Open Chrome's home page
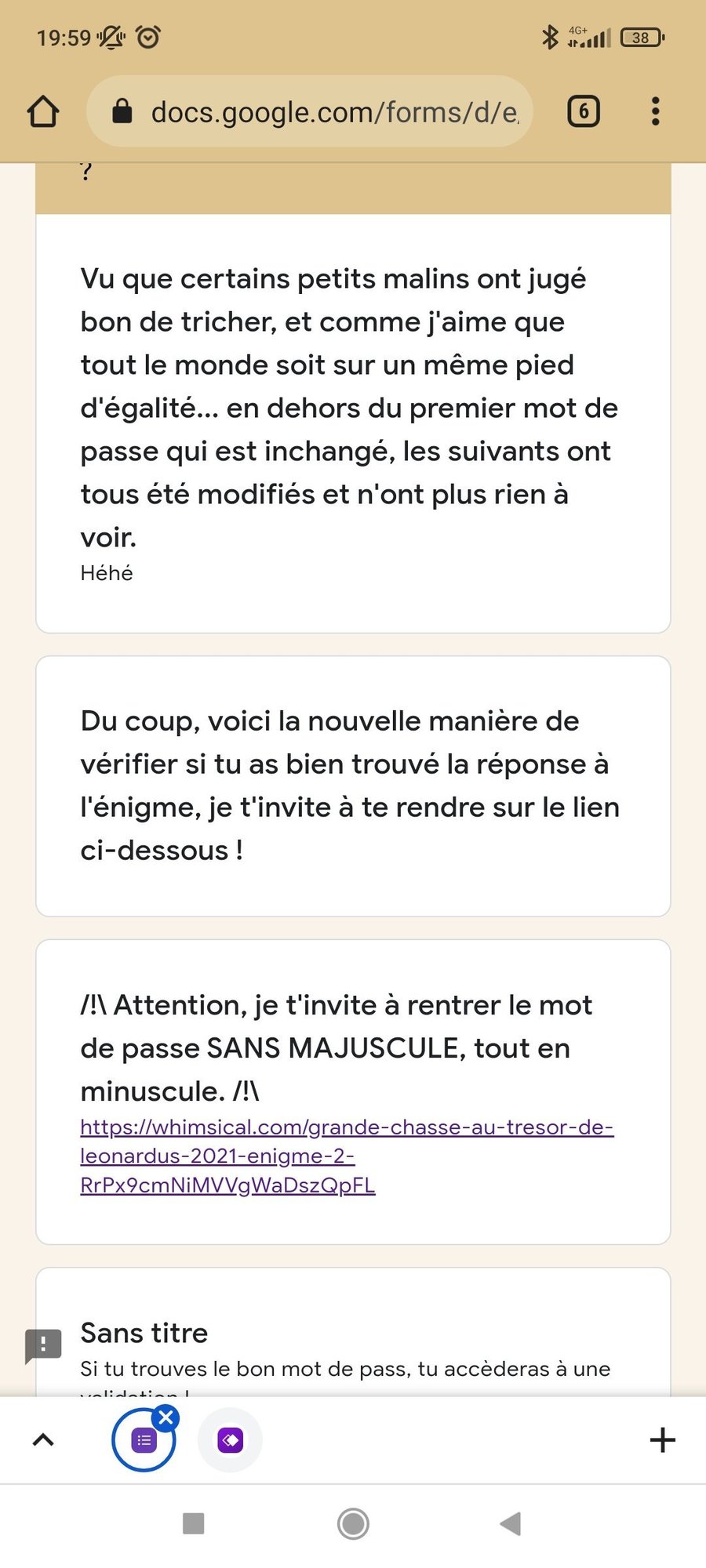 coord(43,111)
